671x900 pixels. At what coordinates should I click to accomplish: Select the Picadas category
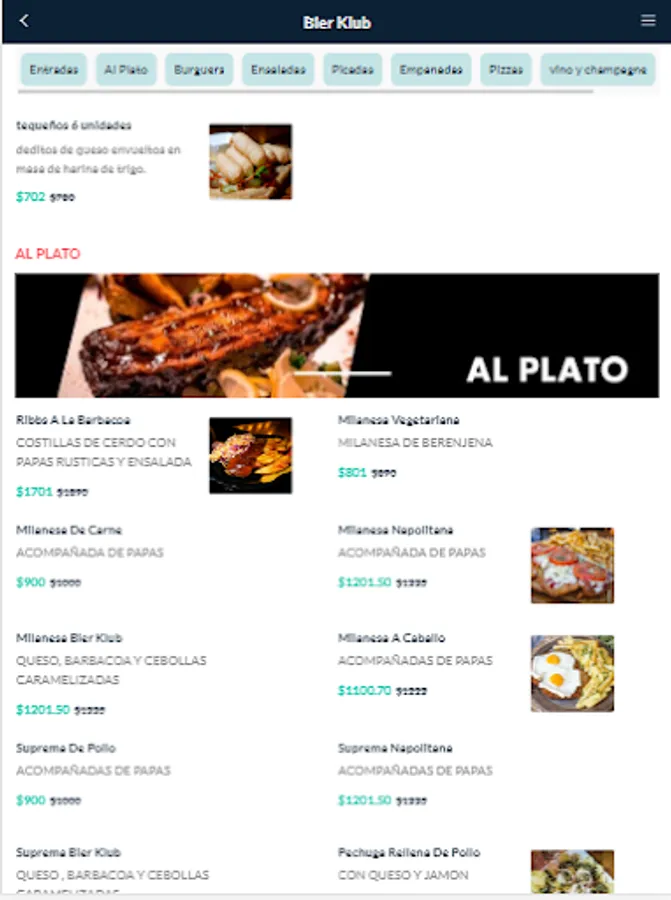[x=352, y=69]
